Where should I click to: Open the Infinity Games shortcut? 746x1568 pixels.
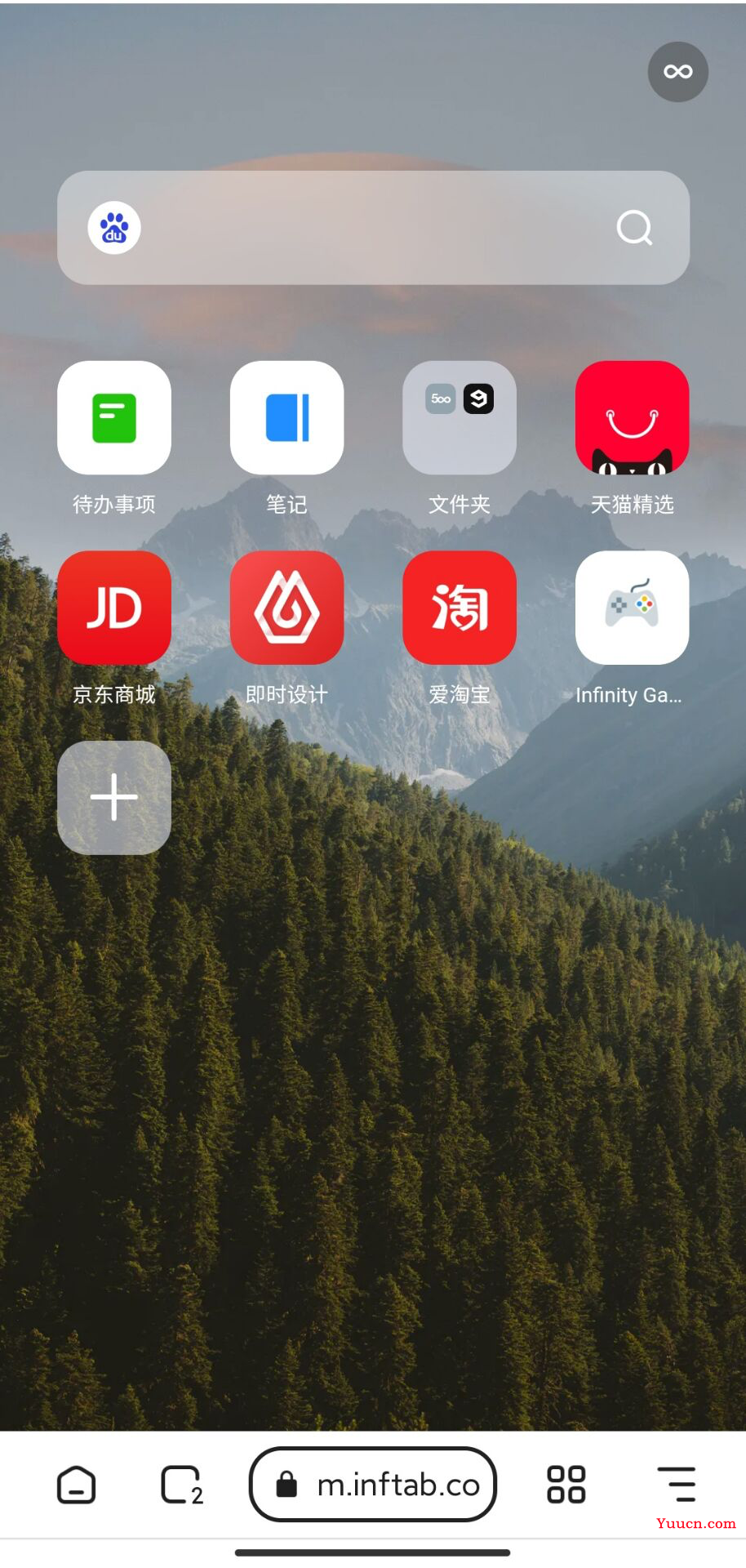(632, 608)
